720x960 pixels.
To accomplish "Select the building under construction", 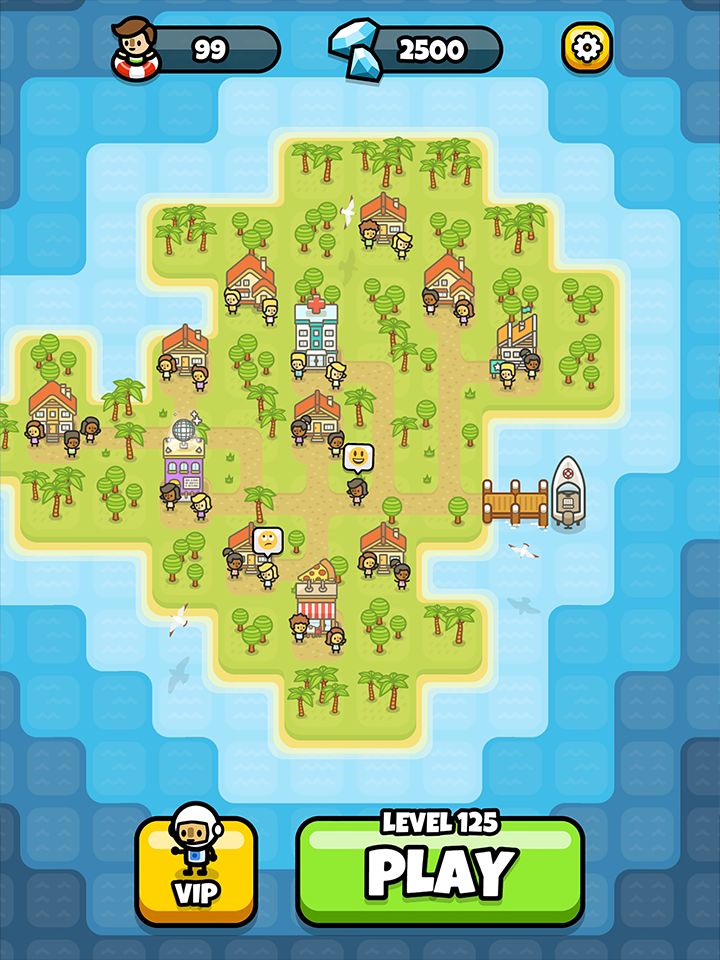I will (518, 344).
